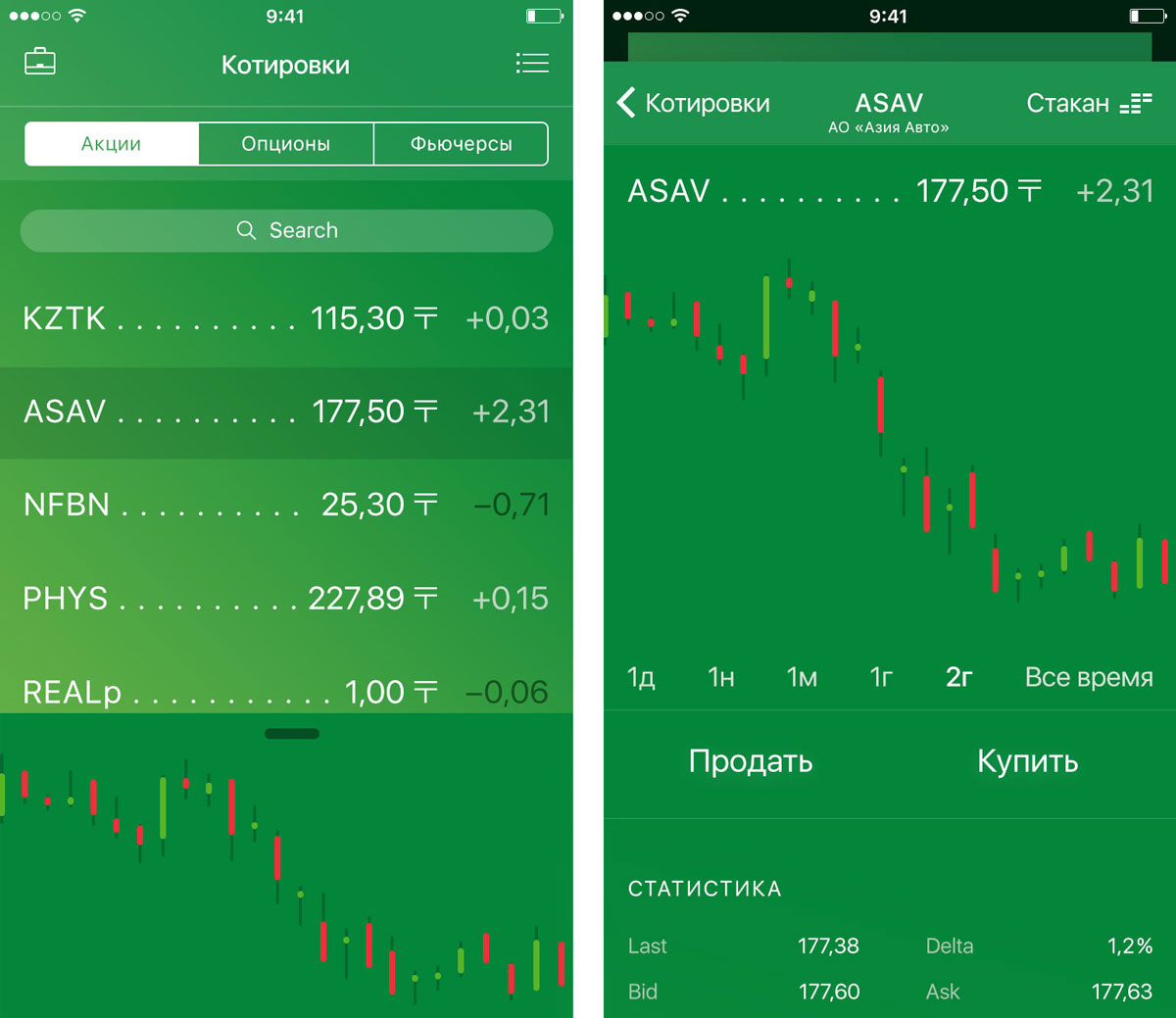The height and width of the screenshot is (1018, 1176).
Task: Open the portfolio briefcase icon
Action: coord(40,63)
